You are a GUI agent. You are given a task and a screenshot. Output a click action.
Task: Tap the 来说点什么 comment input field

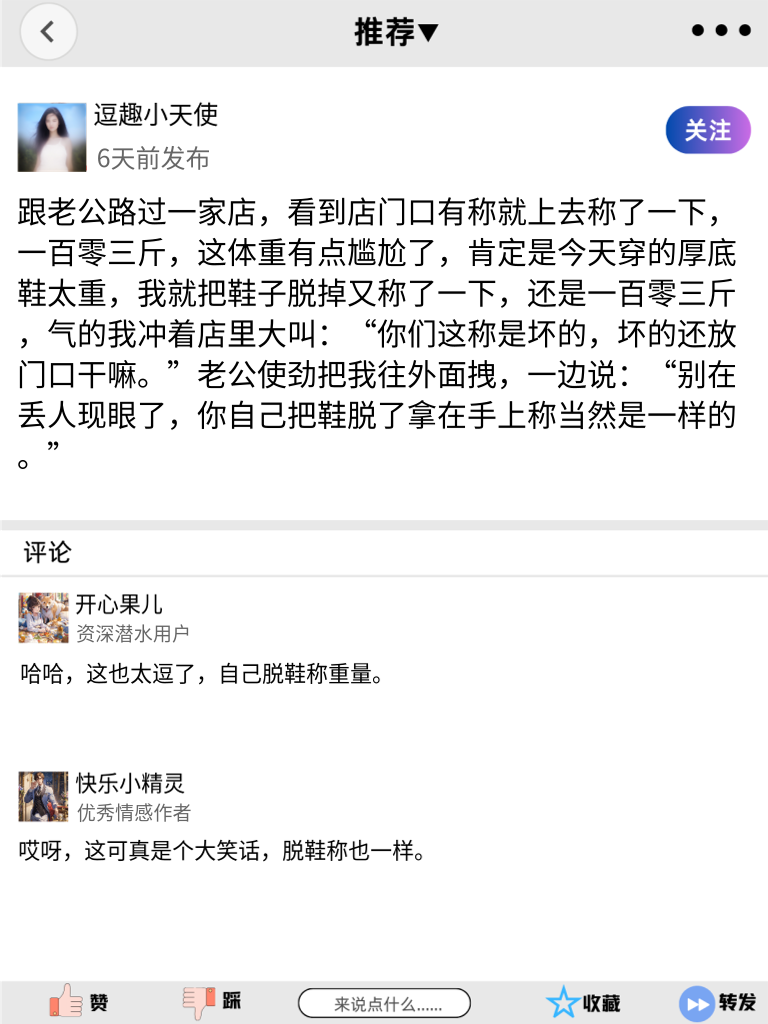pos(385,1003)
